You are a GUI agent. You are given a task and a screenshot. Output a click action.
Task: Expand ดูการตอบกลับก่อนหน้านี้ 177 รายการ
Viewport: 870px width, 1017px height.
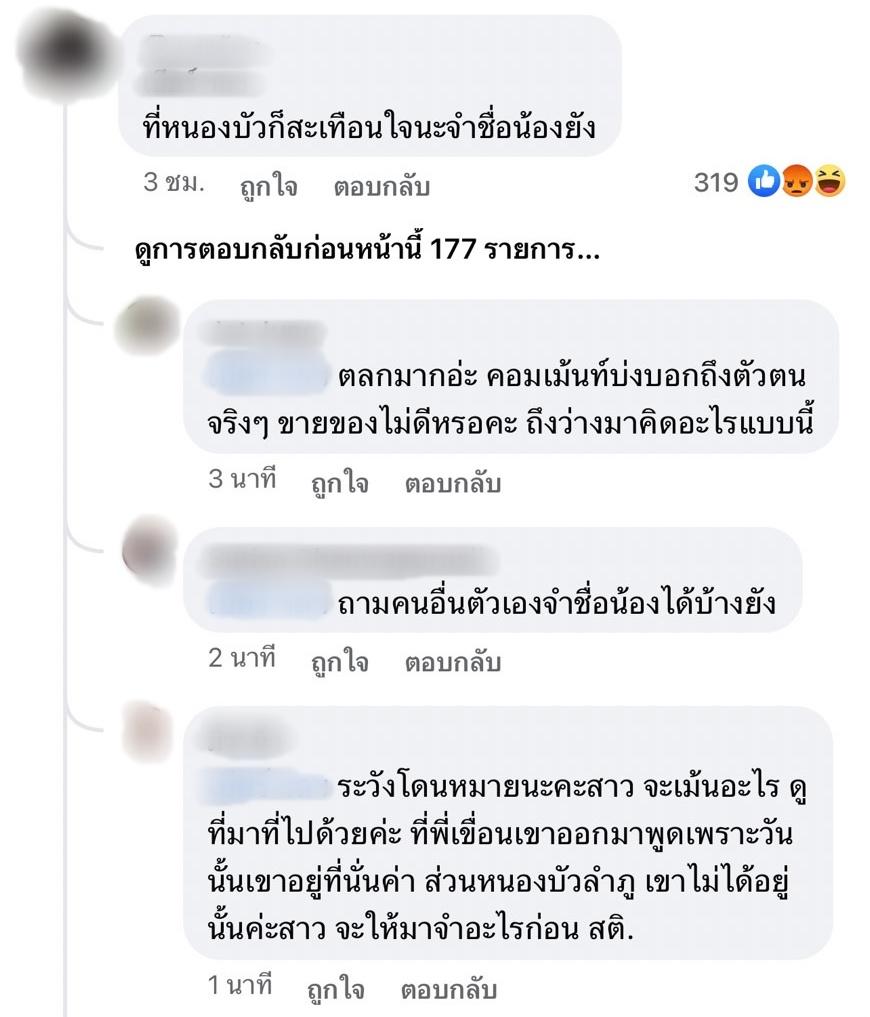coord(367,251)
